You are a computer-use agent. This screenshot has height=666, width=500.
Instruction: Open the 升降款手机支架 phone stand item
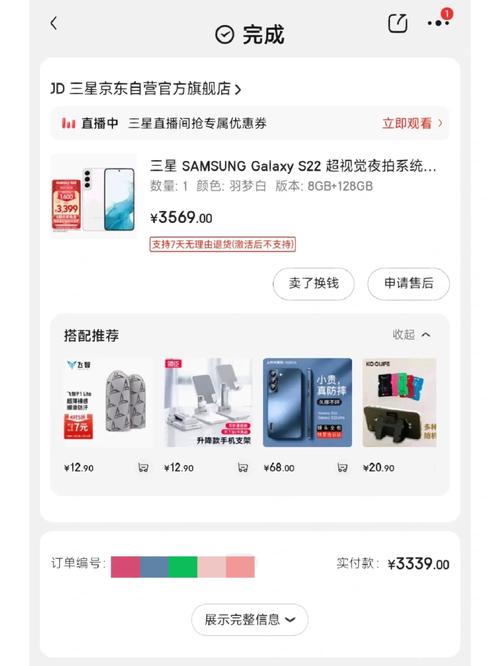208,402
